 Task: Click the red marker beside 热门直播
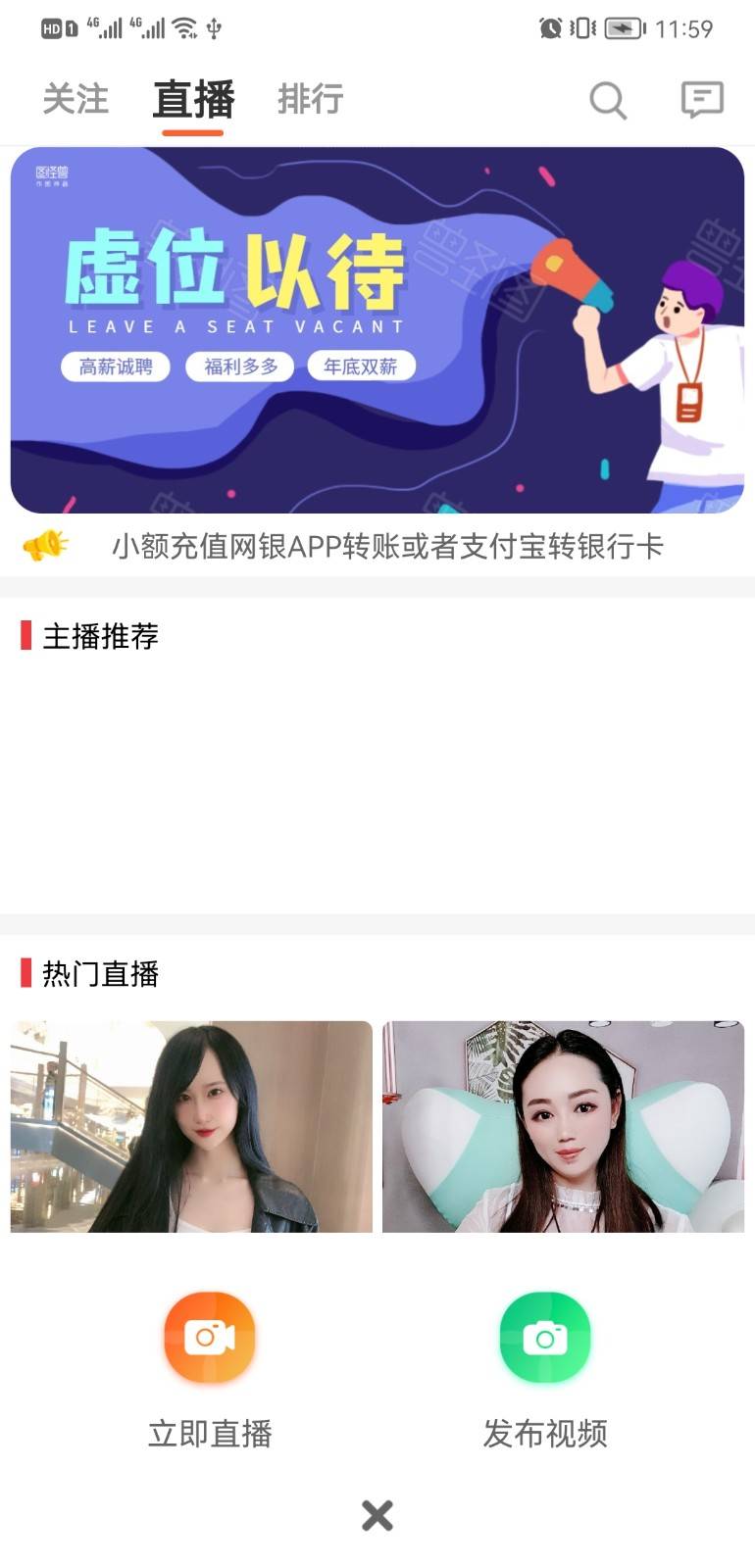pyautogui.click(x=25, y=975)
